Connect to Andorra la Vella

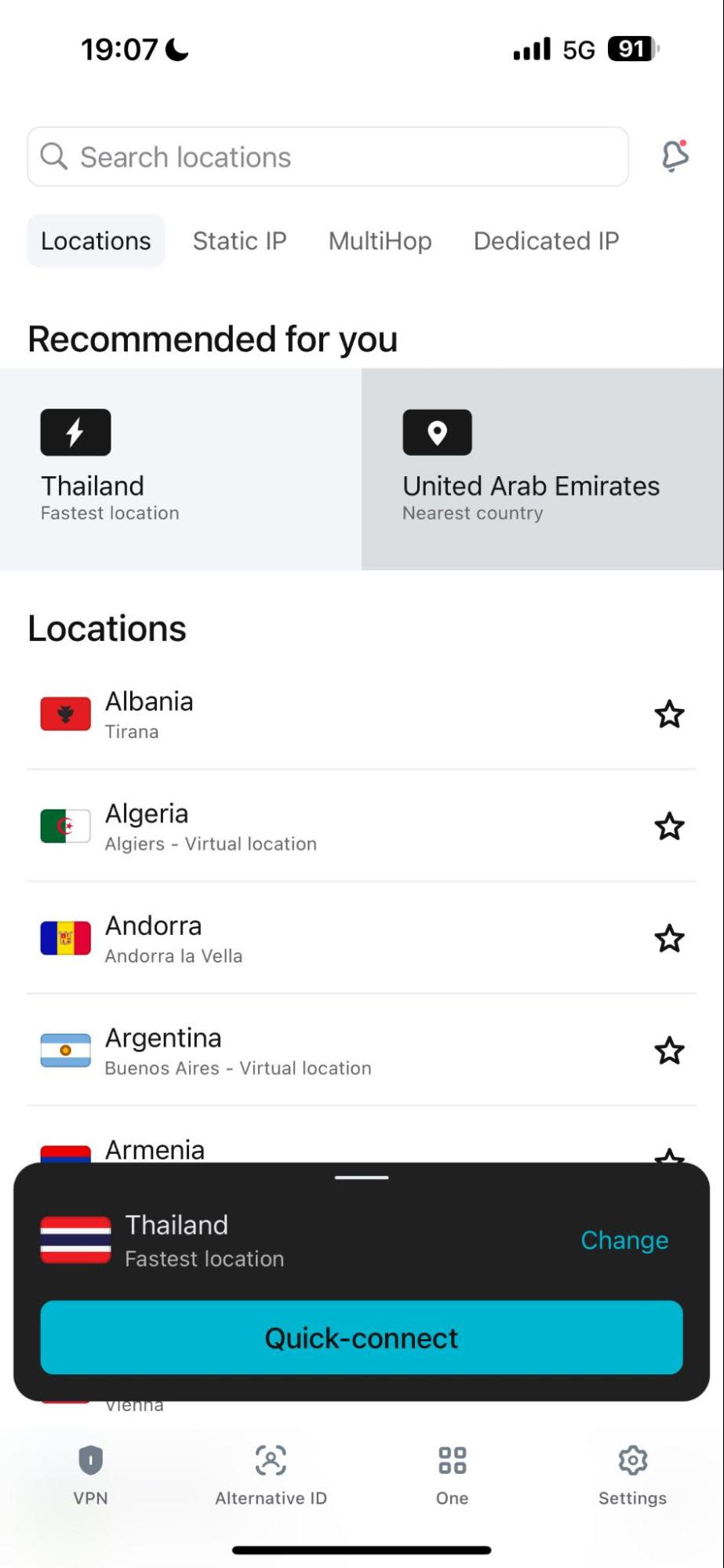[314, 939]
